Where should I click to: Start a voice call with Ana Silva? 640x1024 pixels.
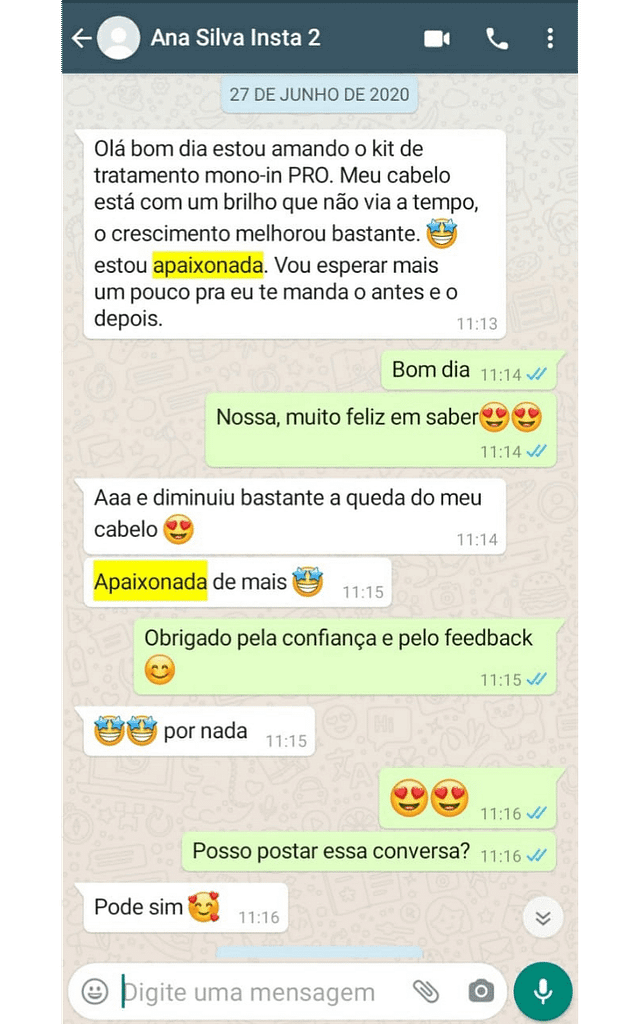[497, 38]
